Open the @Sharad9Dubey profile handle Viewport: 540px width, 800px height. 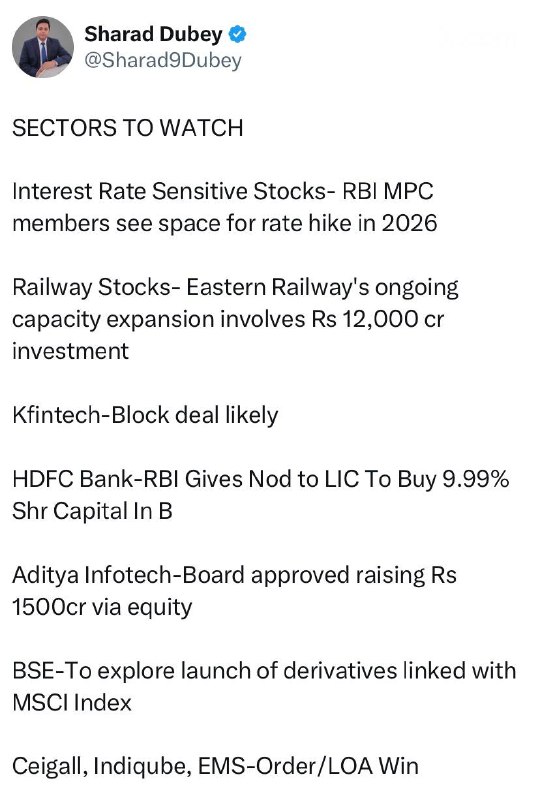click(x=163, y=61)
